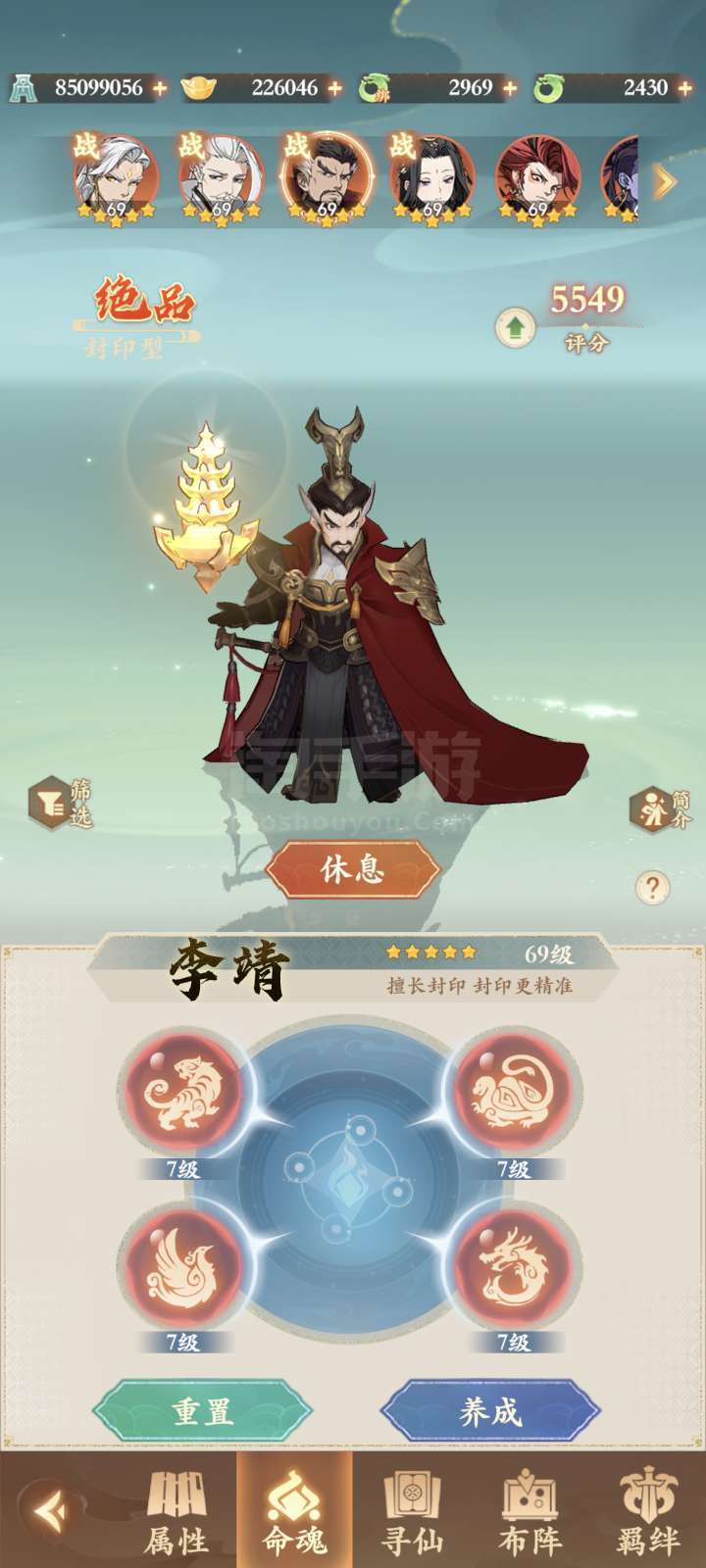Viewport: 706px width, 1568px height.
Task: Select the 命魂 tab
Action: tap(294, 1510)
